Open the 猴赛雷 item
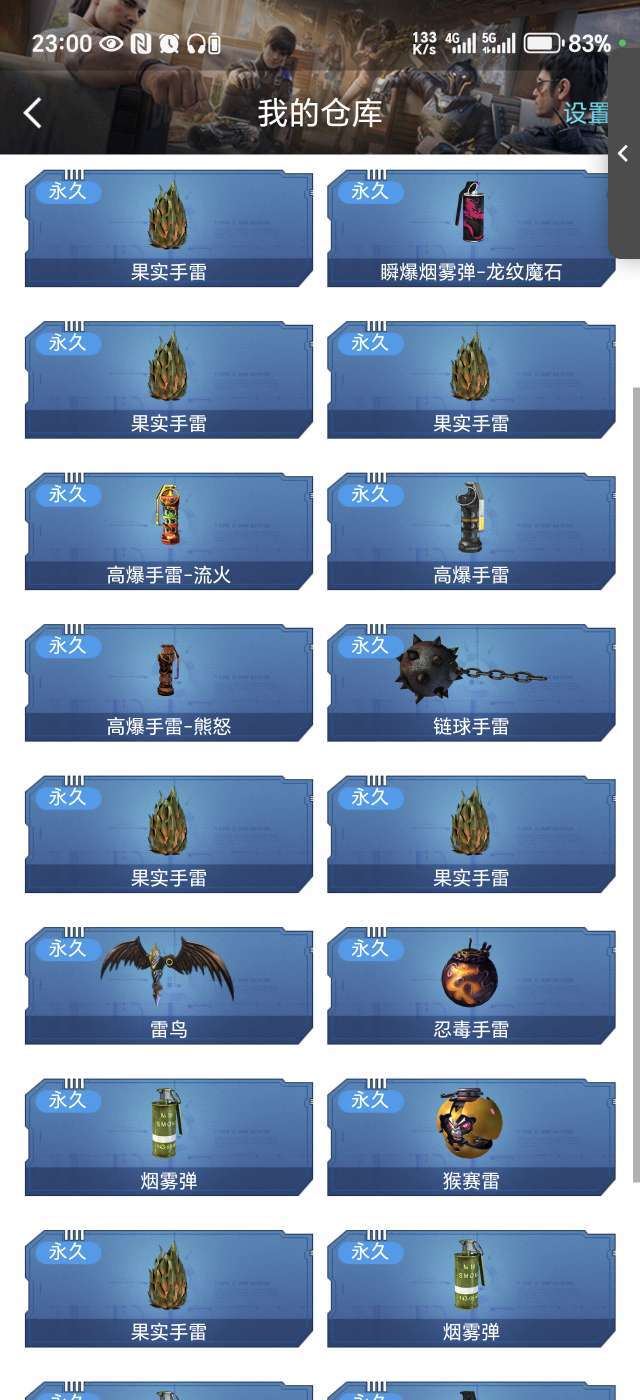 (471, 1138)
